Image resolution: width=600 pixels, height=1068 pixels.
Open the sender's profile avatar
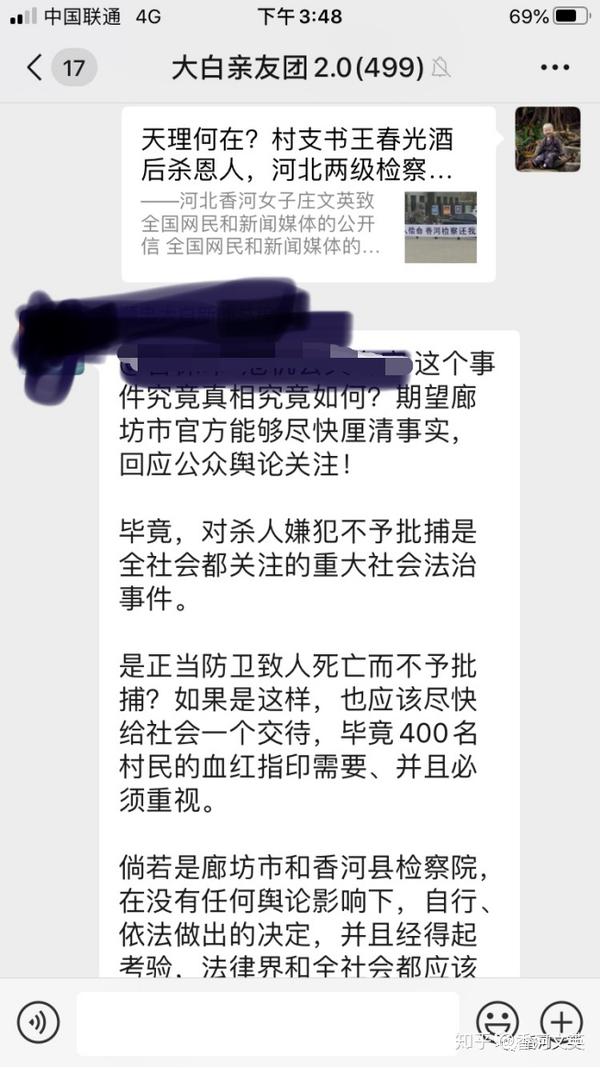[x=548, y=139]
